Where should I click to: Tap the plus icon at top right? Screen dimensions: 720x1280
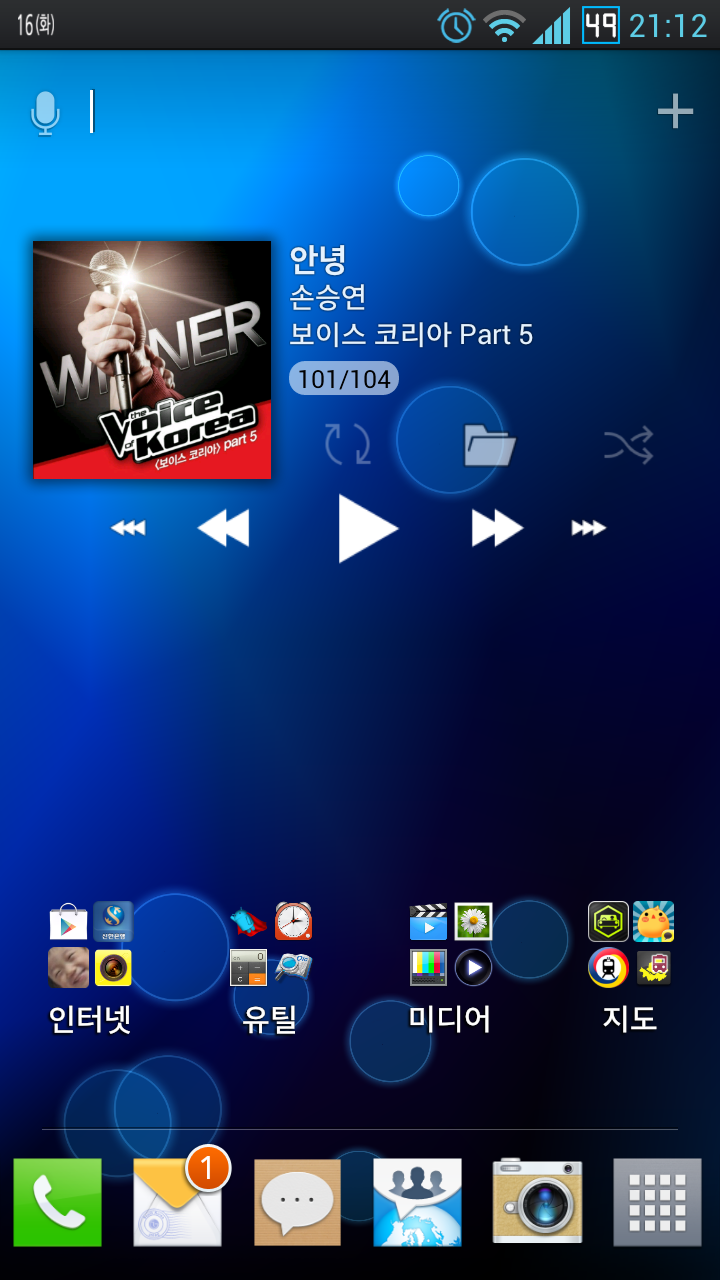[675, 111]
